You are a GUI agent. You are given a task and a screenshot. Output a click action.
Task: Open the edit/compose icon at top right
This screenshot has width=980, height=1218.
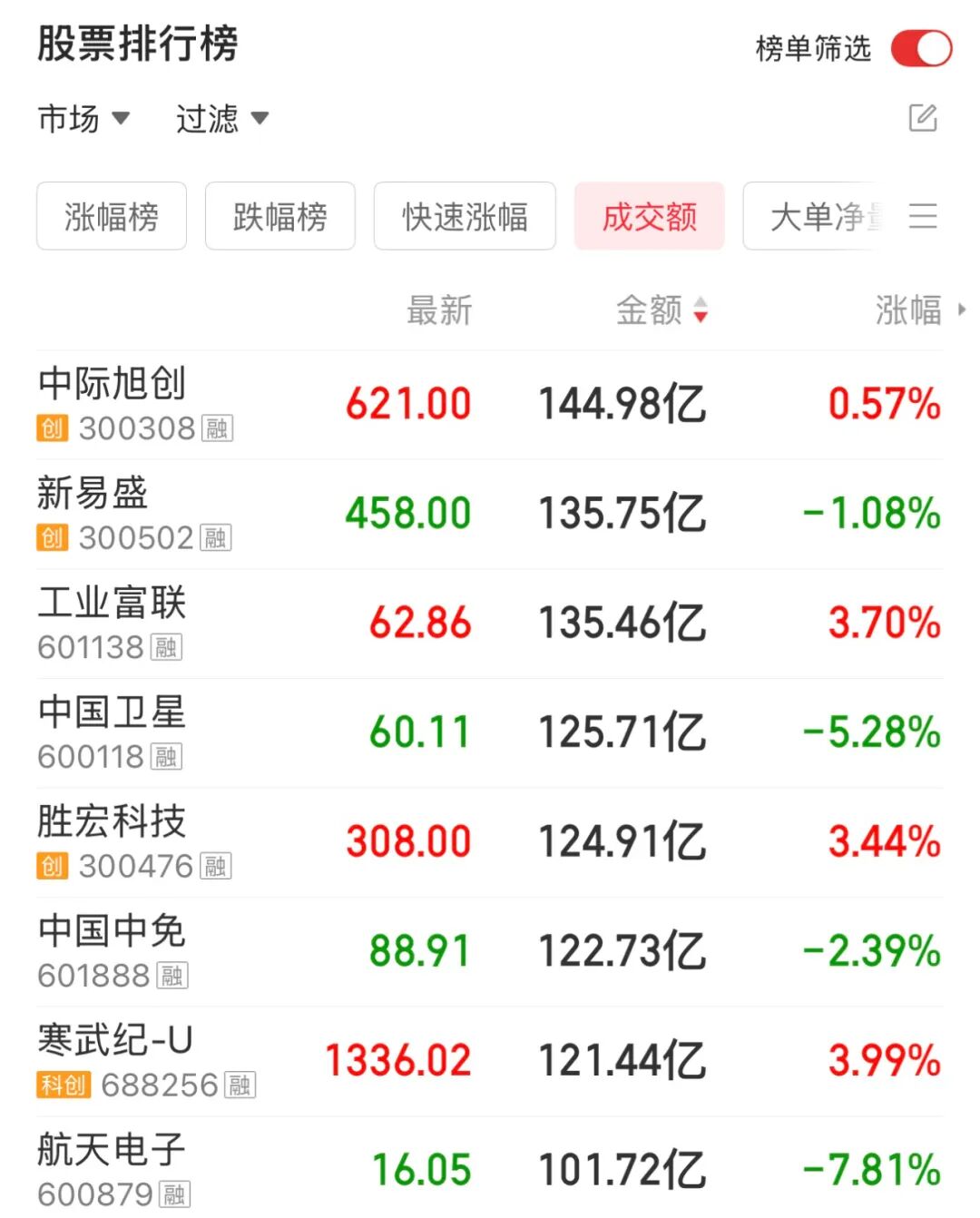[x=923, y=117]
